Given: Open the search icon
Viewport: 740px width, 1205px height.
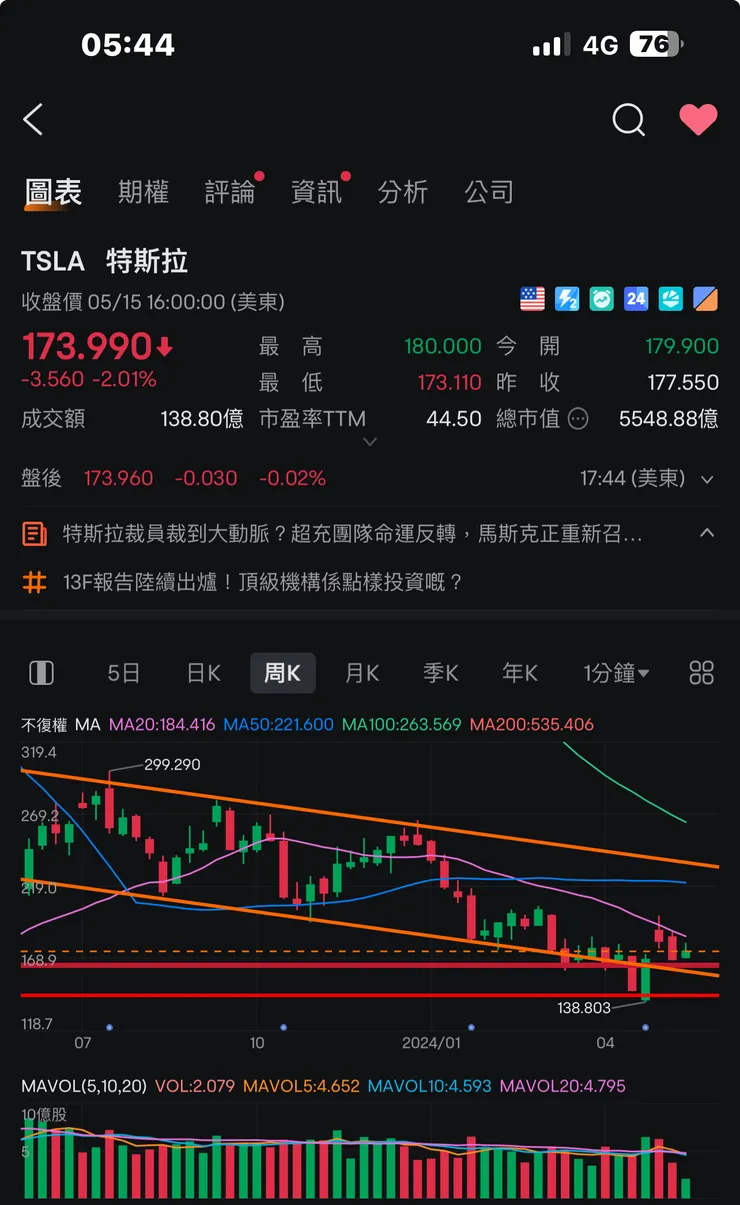Looking at the screenshot, I should coord(628,119).
